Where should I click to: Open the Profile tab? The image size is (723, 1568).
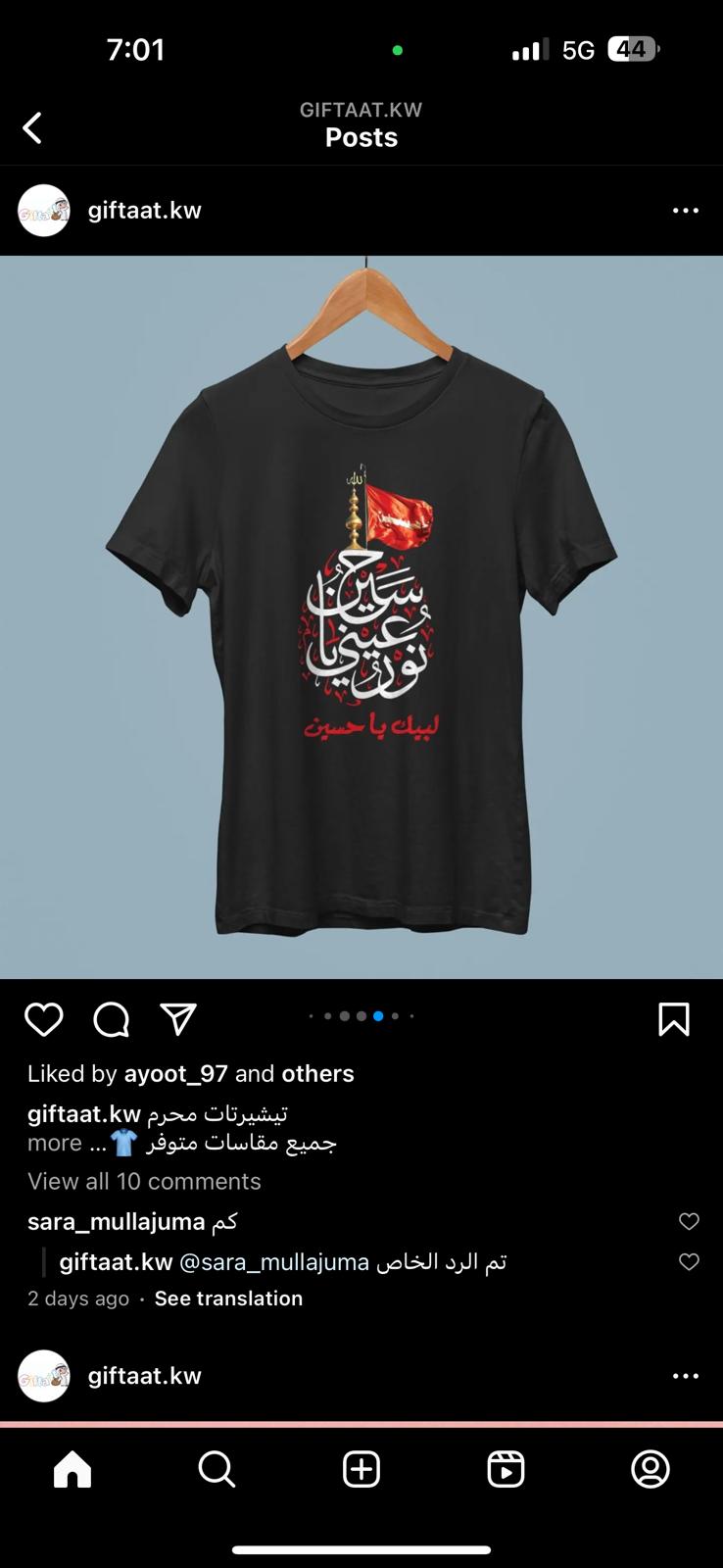coord(651,1469)
